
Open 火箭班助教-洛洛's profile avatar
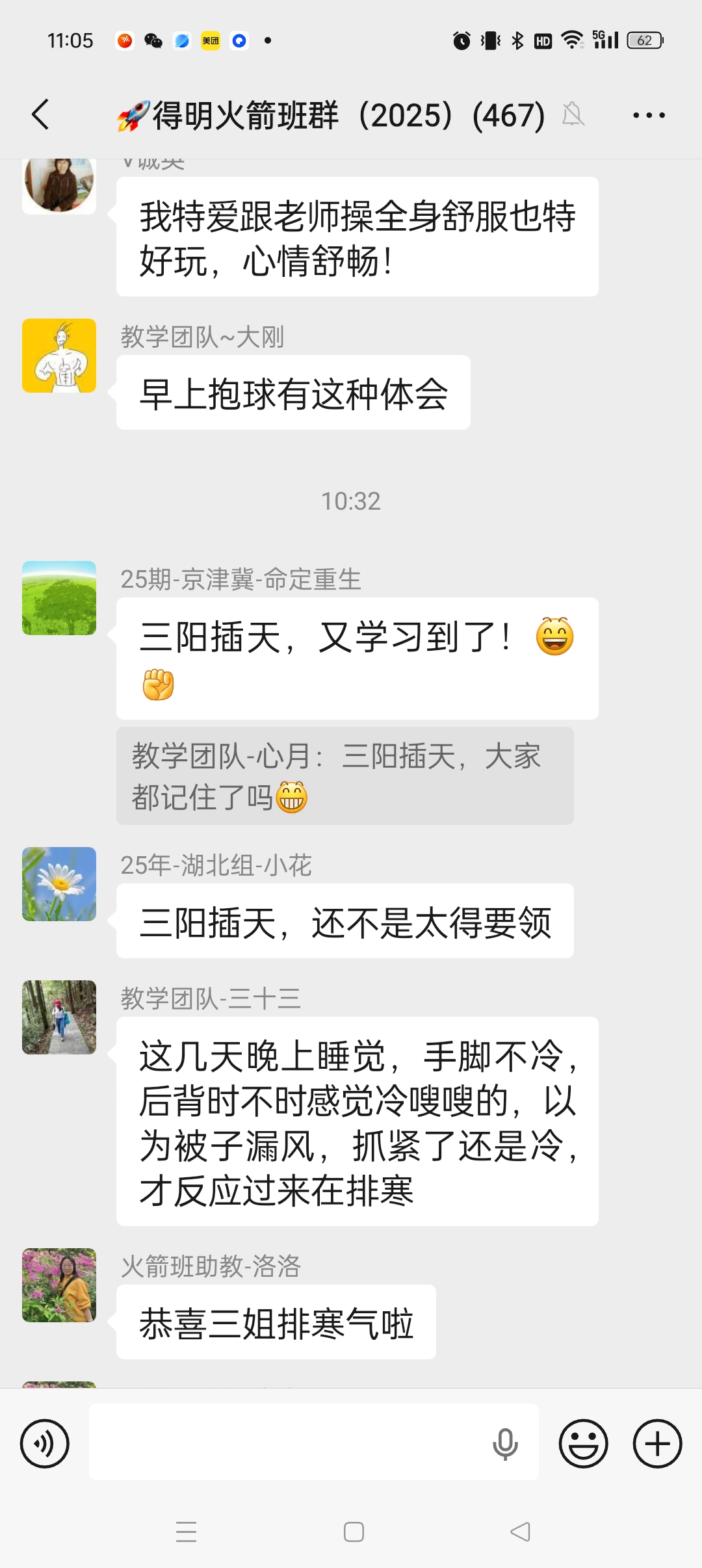tap(59, 1285)
